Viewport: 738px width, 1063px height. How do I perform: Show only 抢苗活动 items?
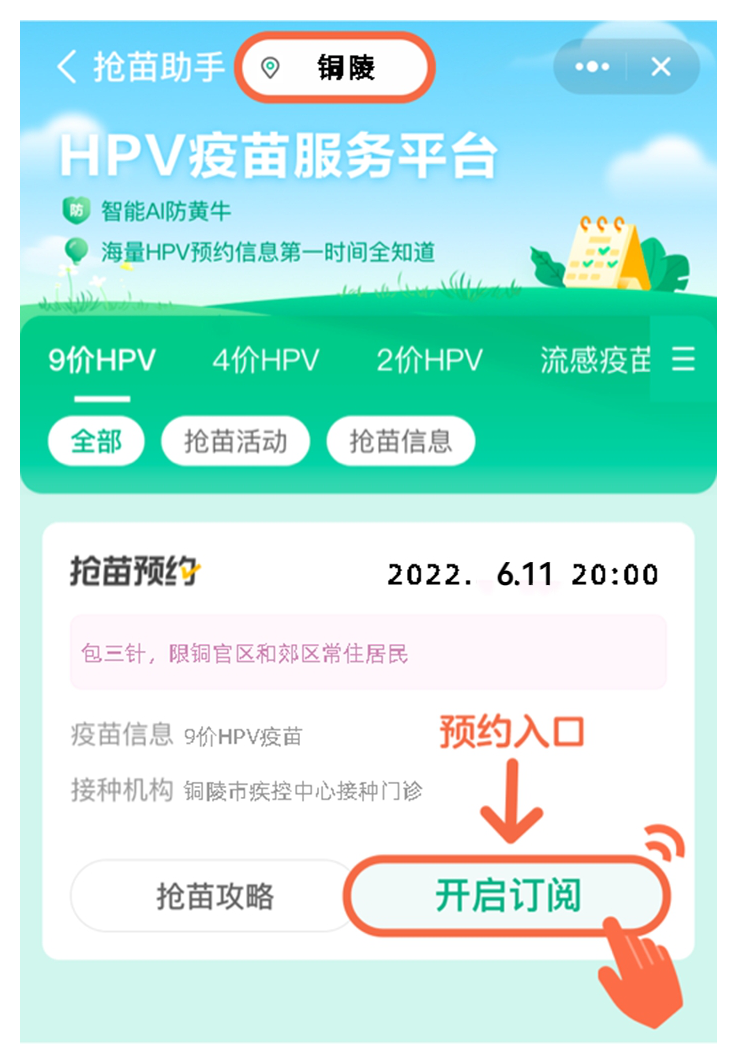click(235, 441)
